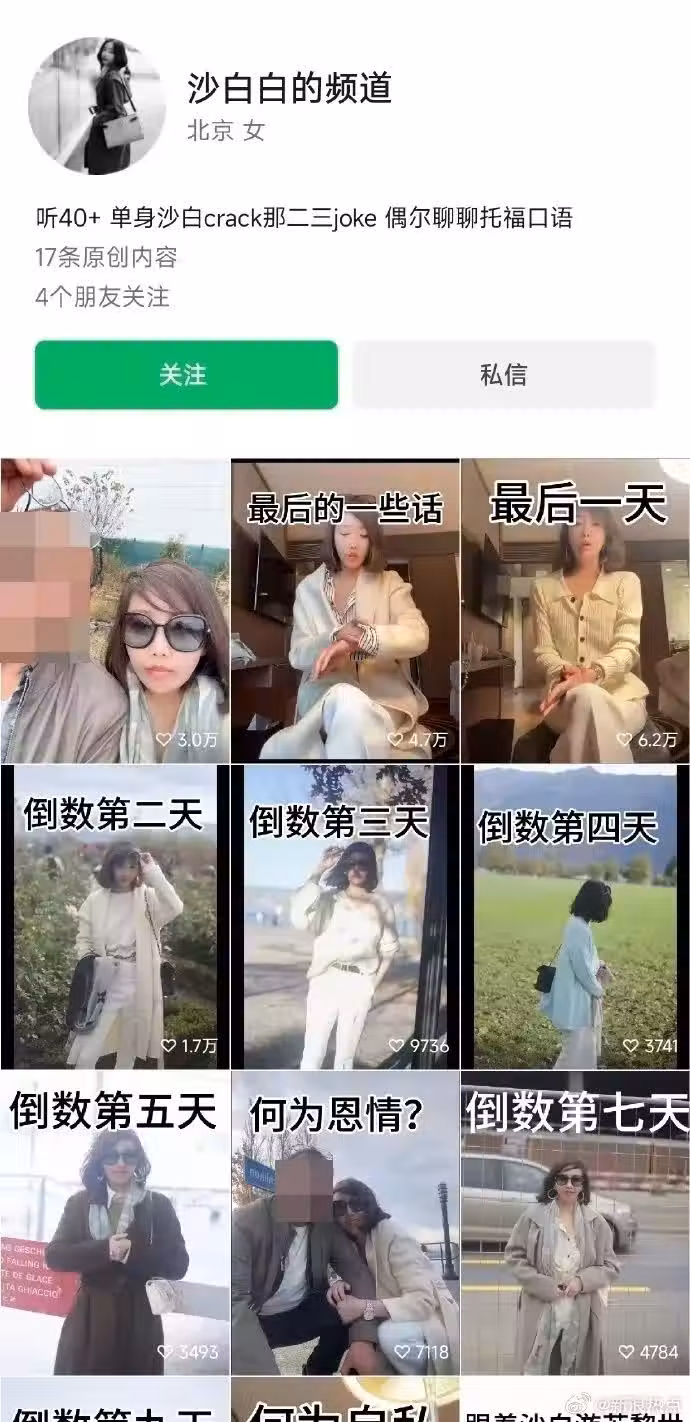This screenshot has width=690, height=1422.
Task: Watch the 倒数第七天 video
Action: pyautogui.click(x=575, y=1222)
